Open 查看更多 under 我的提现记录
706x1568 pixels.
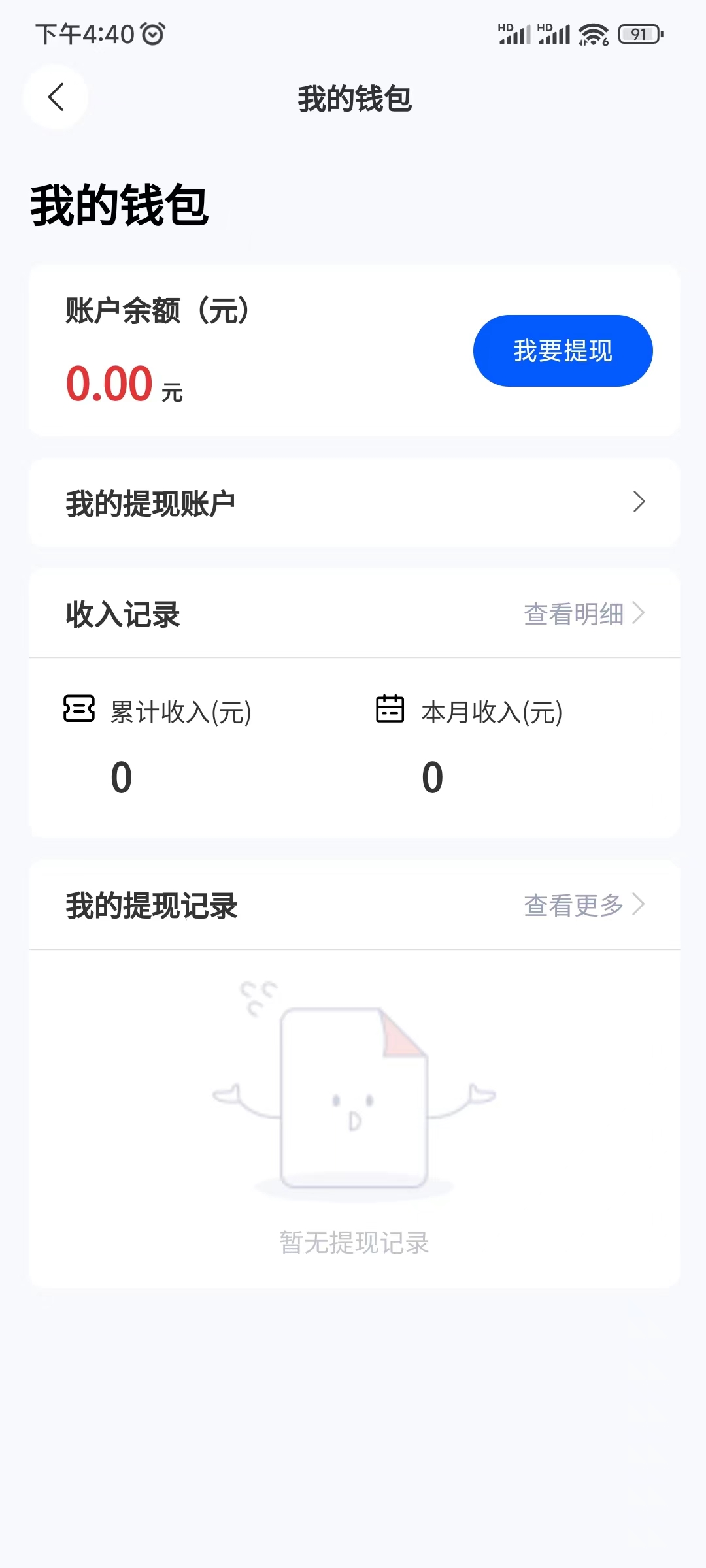coord(573,906)
